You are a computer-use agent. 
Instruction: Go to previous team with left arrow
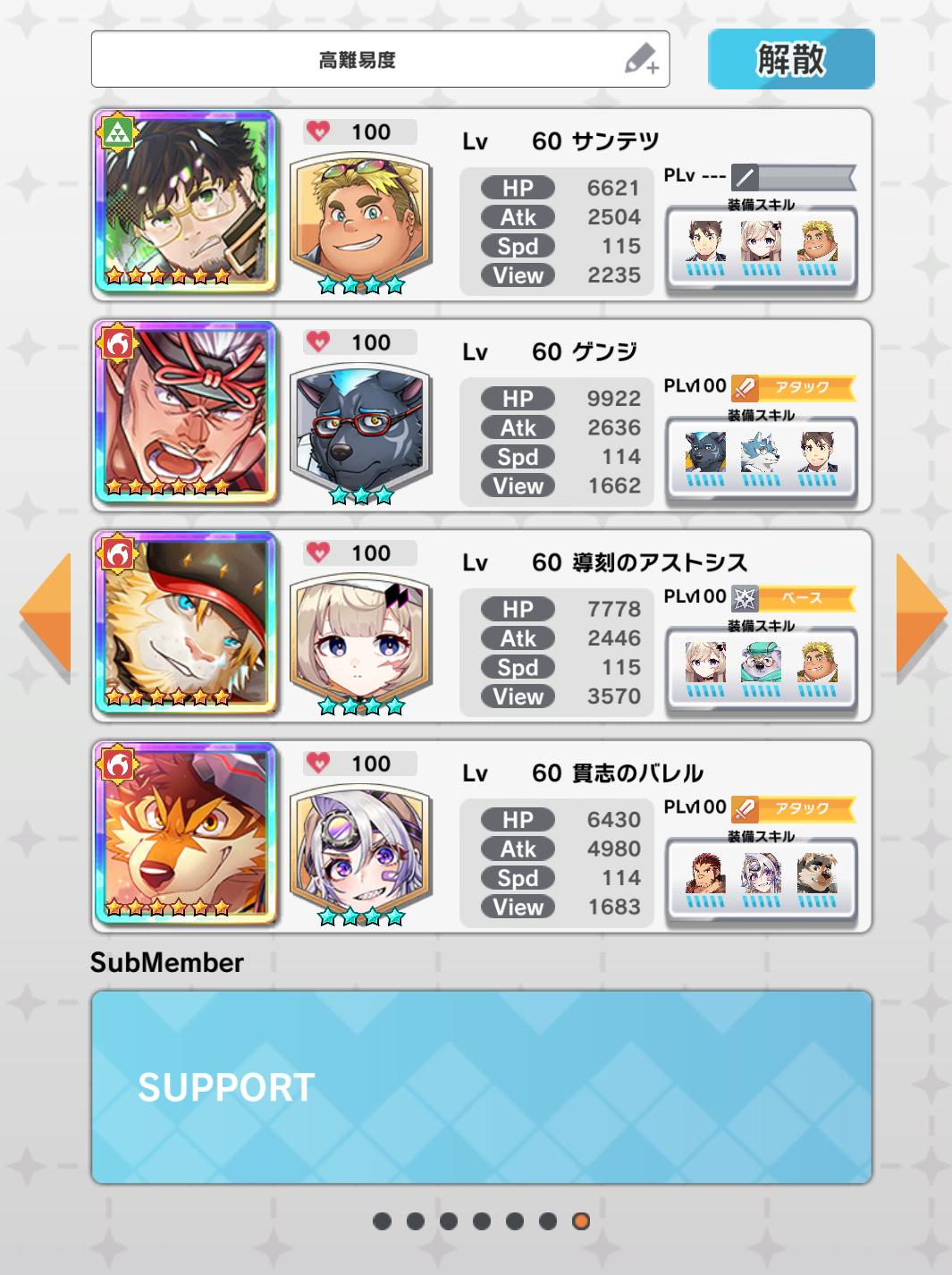[x=46, y=612]
